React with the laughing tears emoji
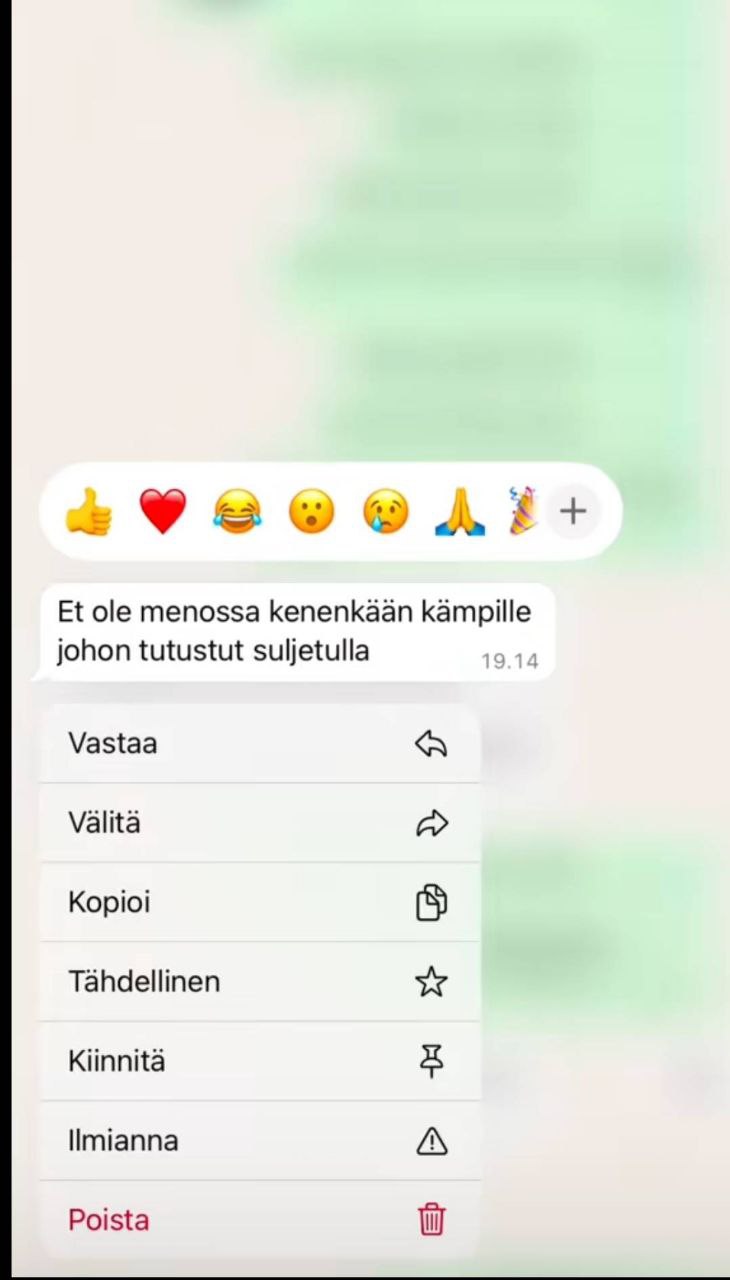 236,512
